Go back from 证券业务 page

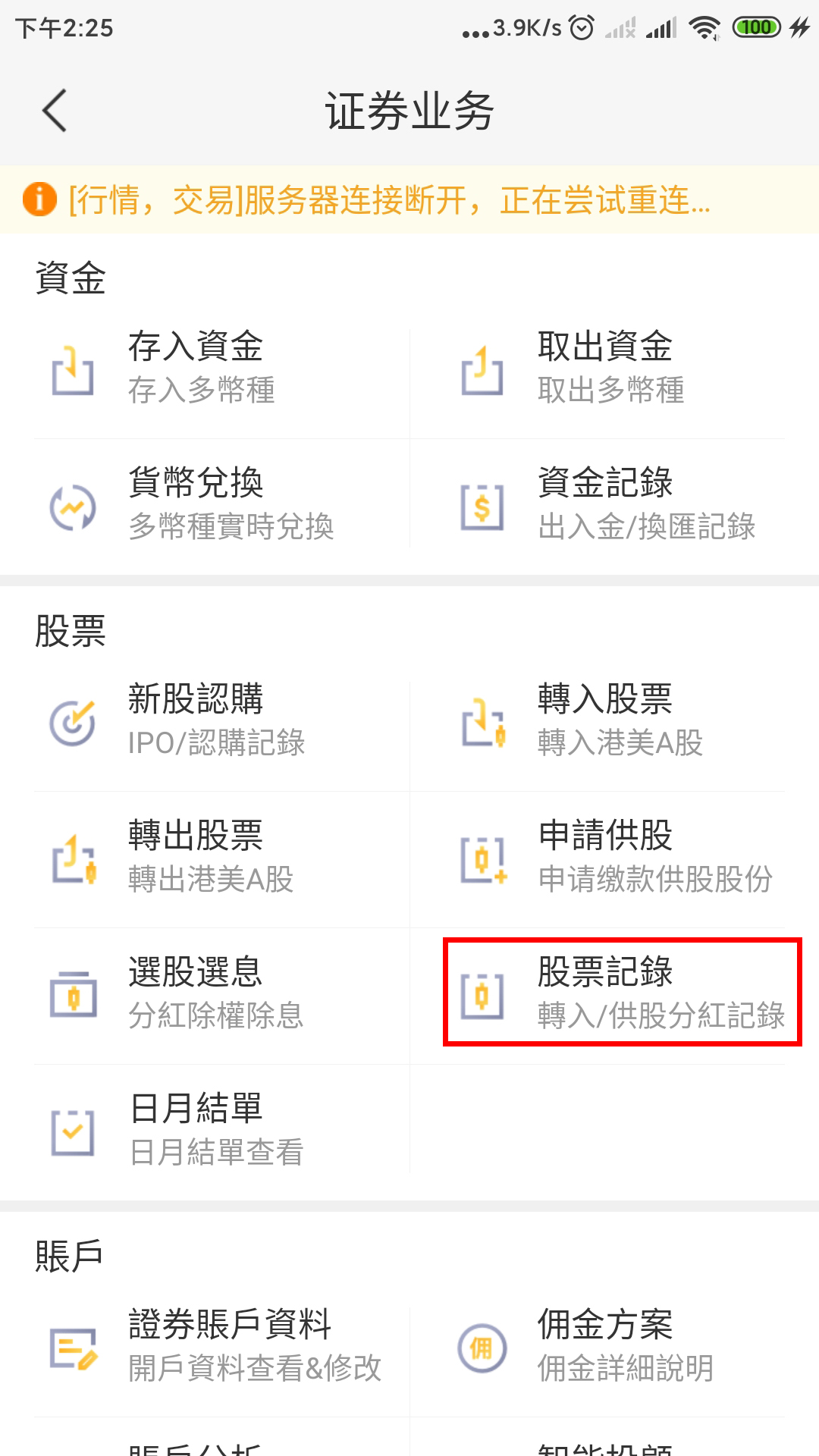point(55,111)
